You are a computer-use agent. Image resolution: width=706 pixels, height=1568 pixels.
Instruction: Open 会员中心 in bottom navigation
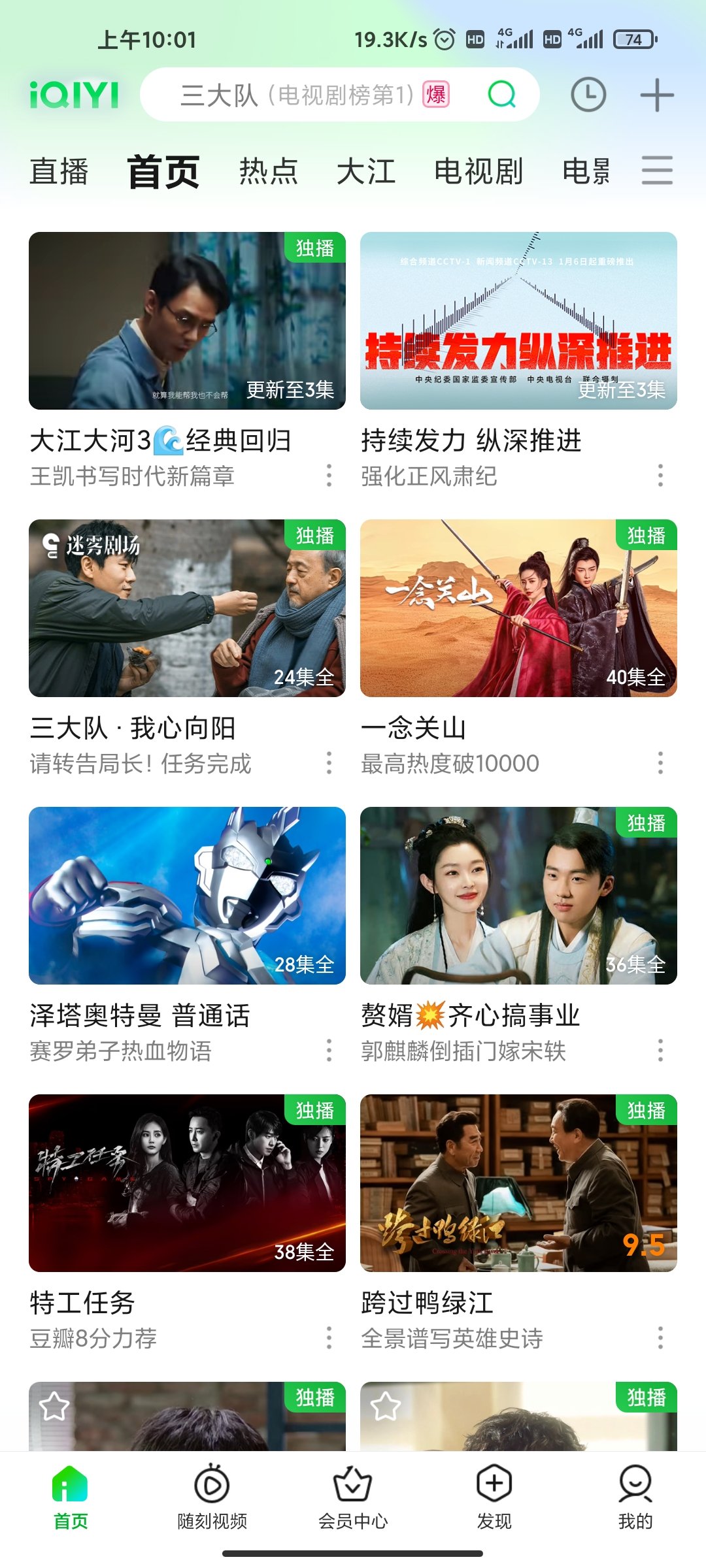point(353,1496)
